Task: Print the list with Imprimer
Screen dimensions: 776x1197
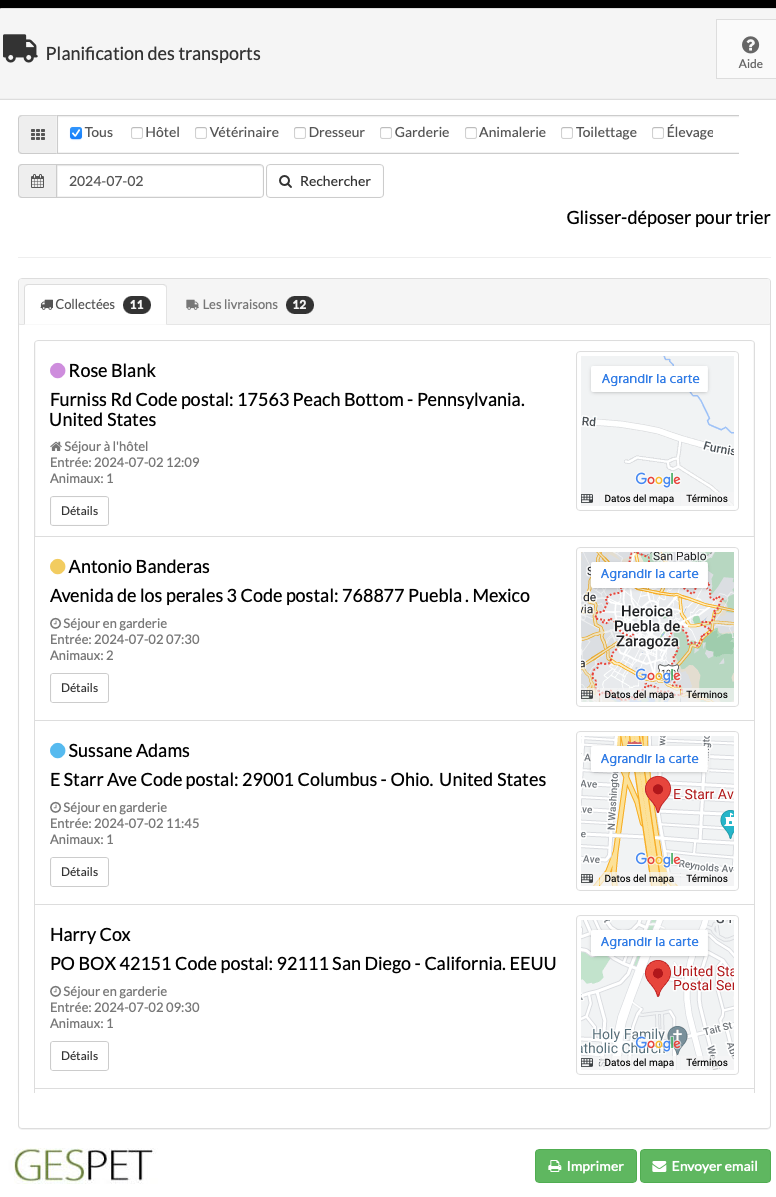Action: pos(586,1166)
